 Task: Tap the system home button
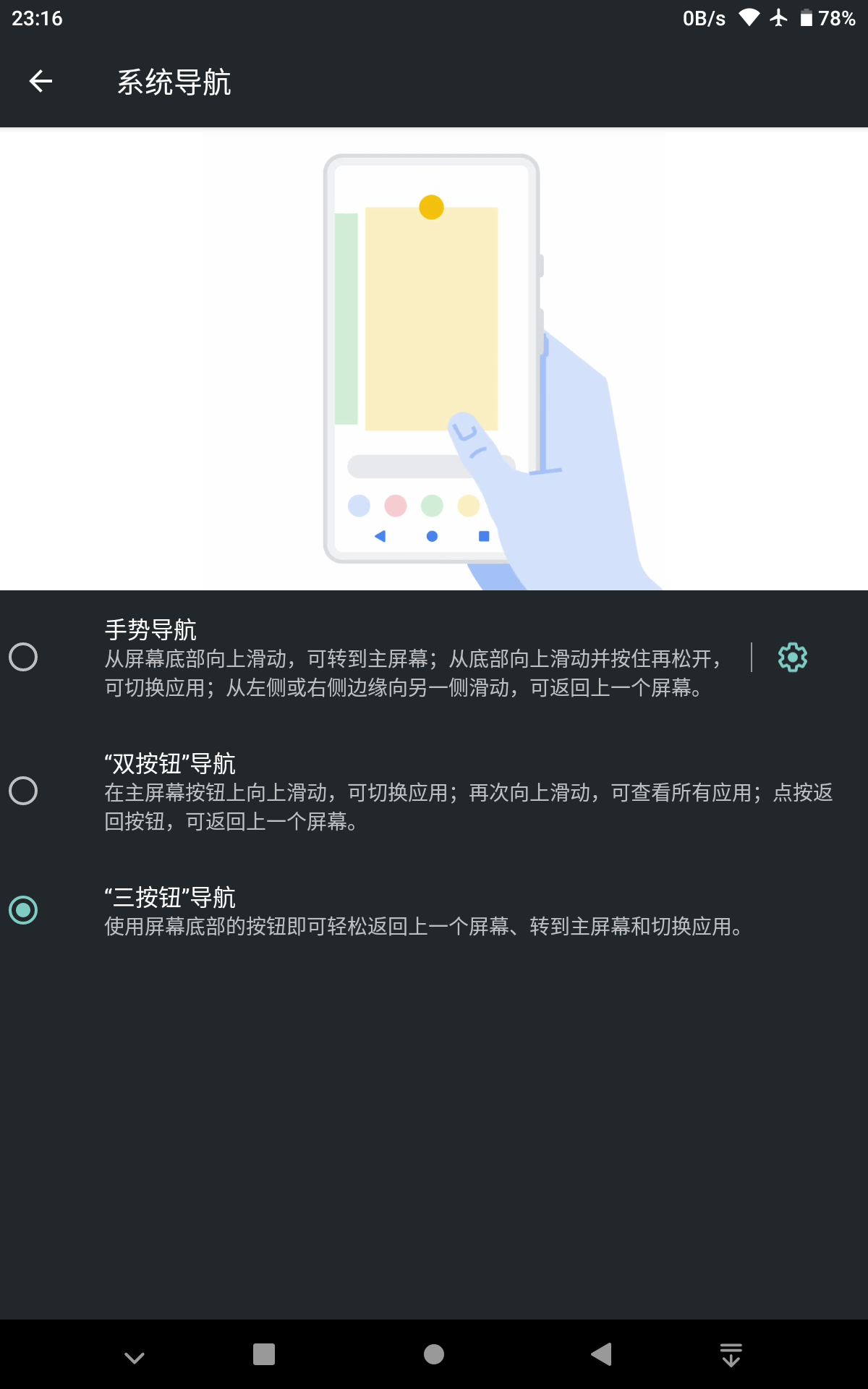click(x=434, y=1354)
